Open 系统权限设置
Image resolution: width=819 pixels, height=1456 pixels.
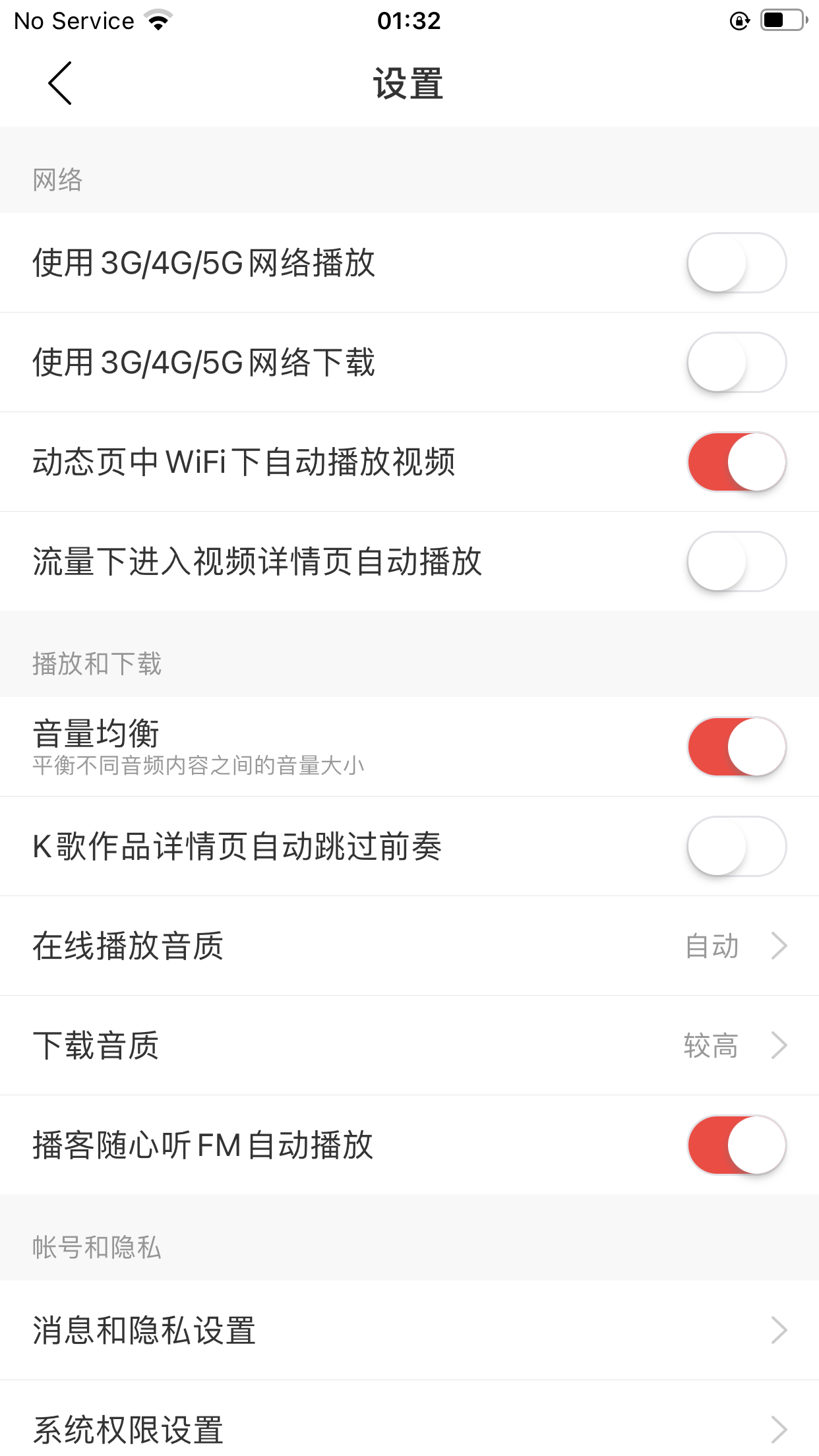pos(409,1428)
